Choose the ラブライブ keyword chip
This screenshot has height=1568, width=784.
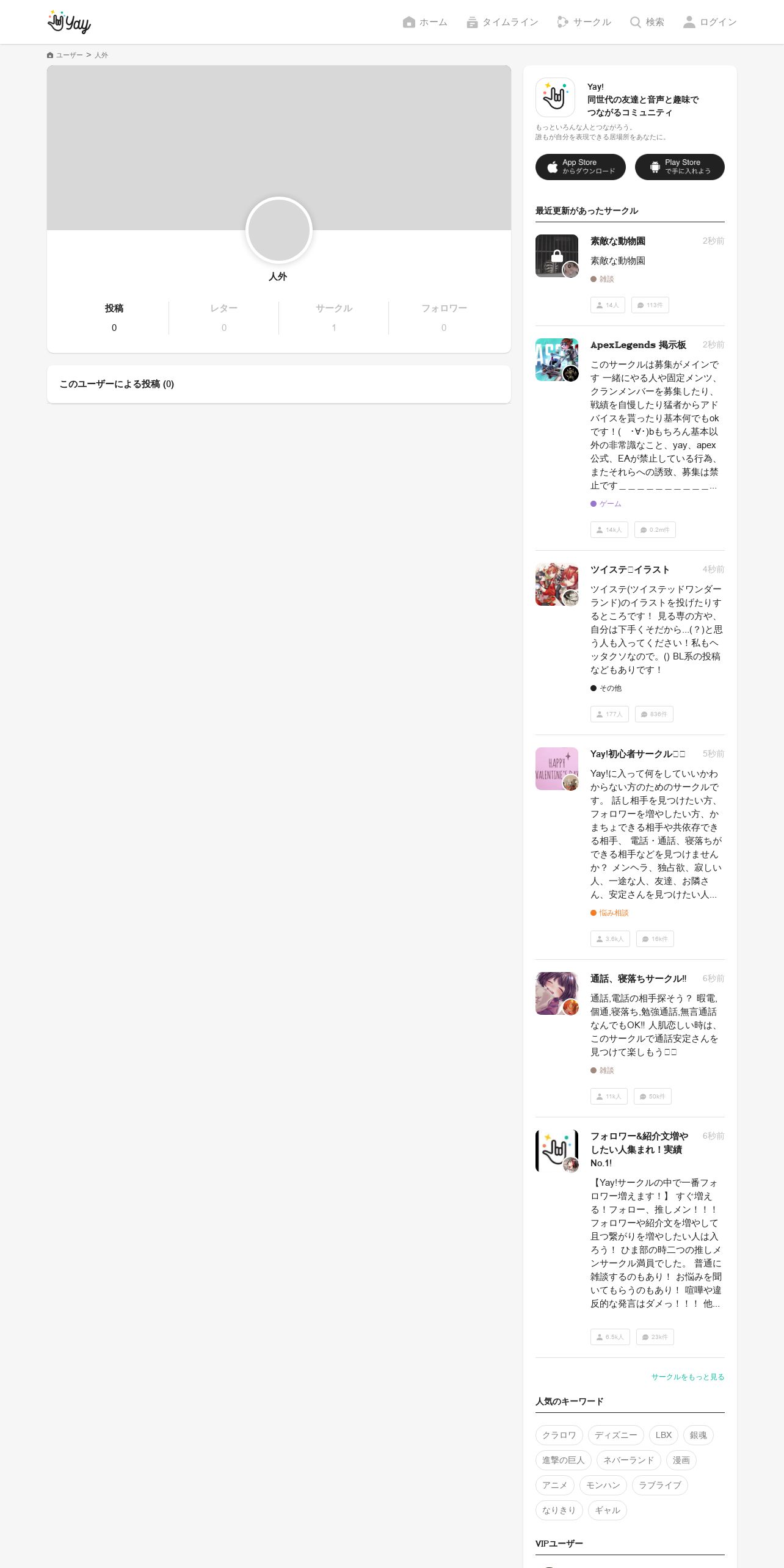[659, 1485]
